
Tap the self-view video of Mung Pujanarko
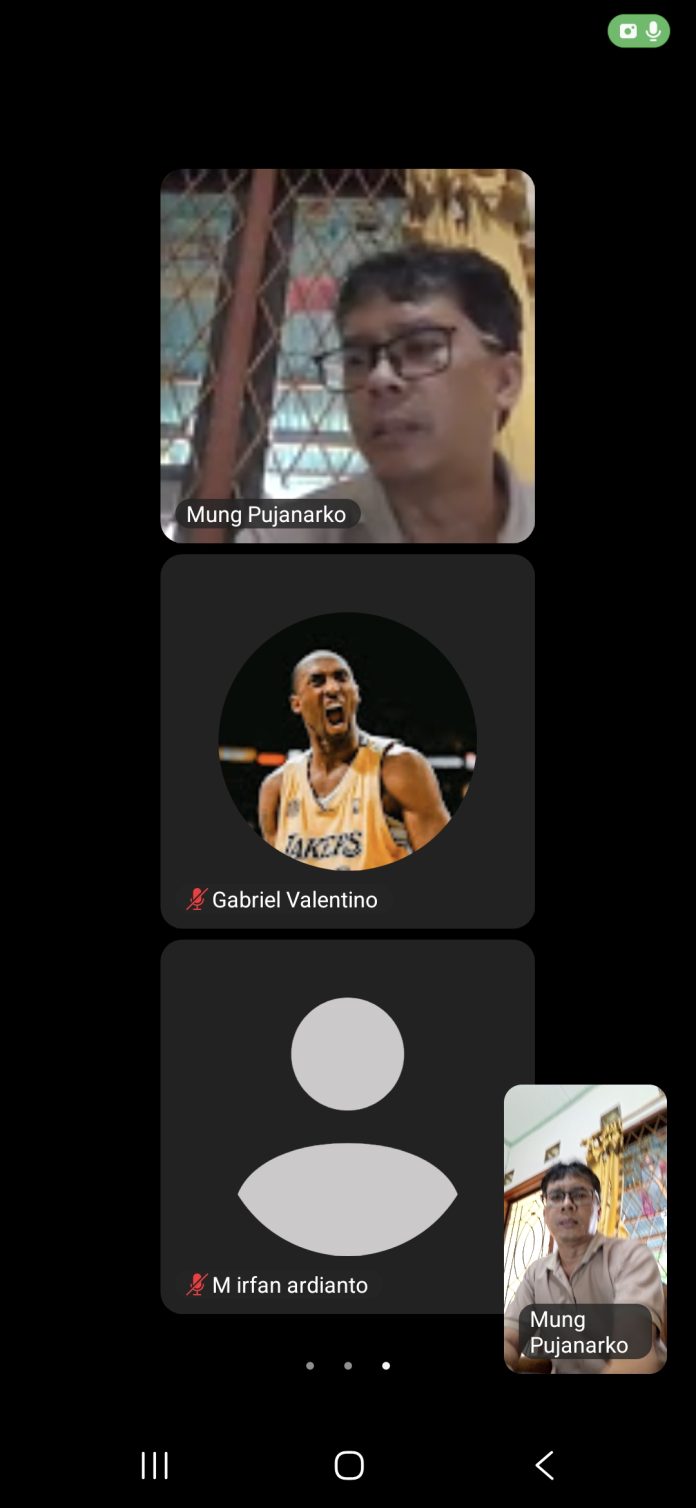tap(585, 1228)
